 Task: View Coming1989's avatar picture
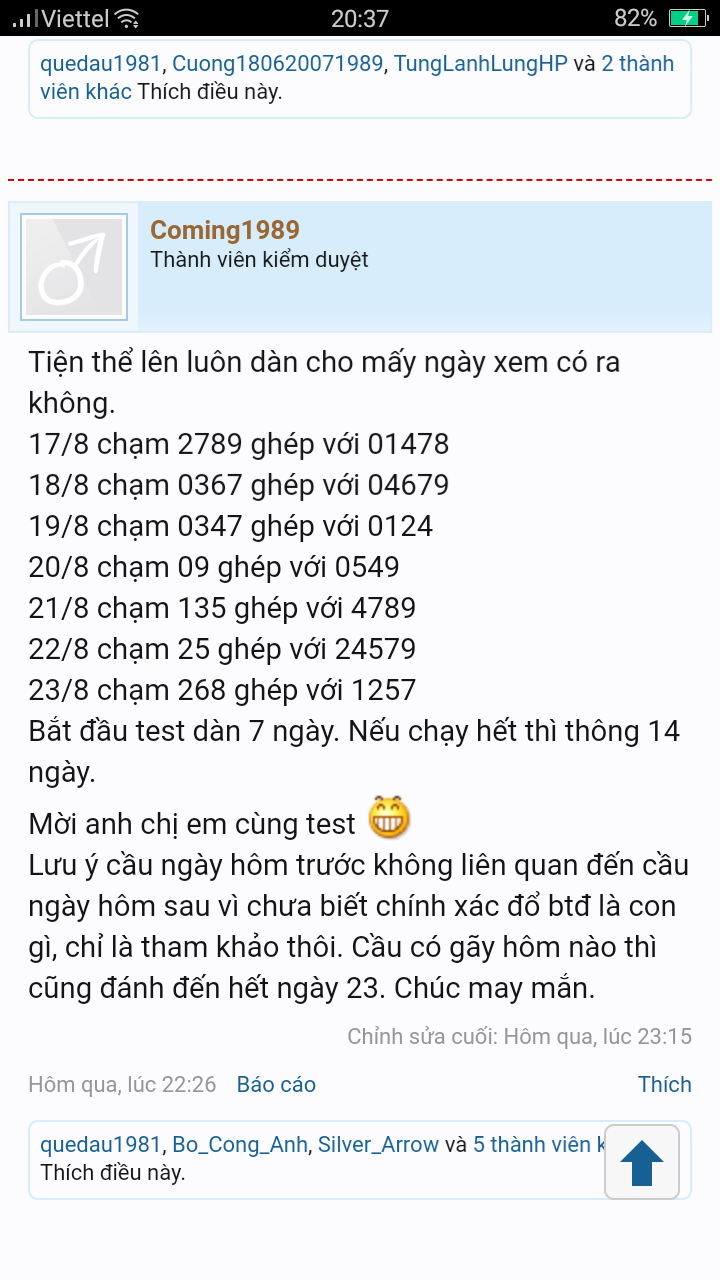pos(74,267)
